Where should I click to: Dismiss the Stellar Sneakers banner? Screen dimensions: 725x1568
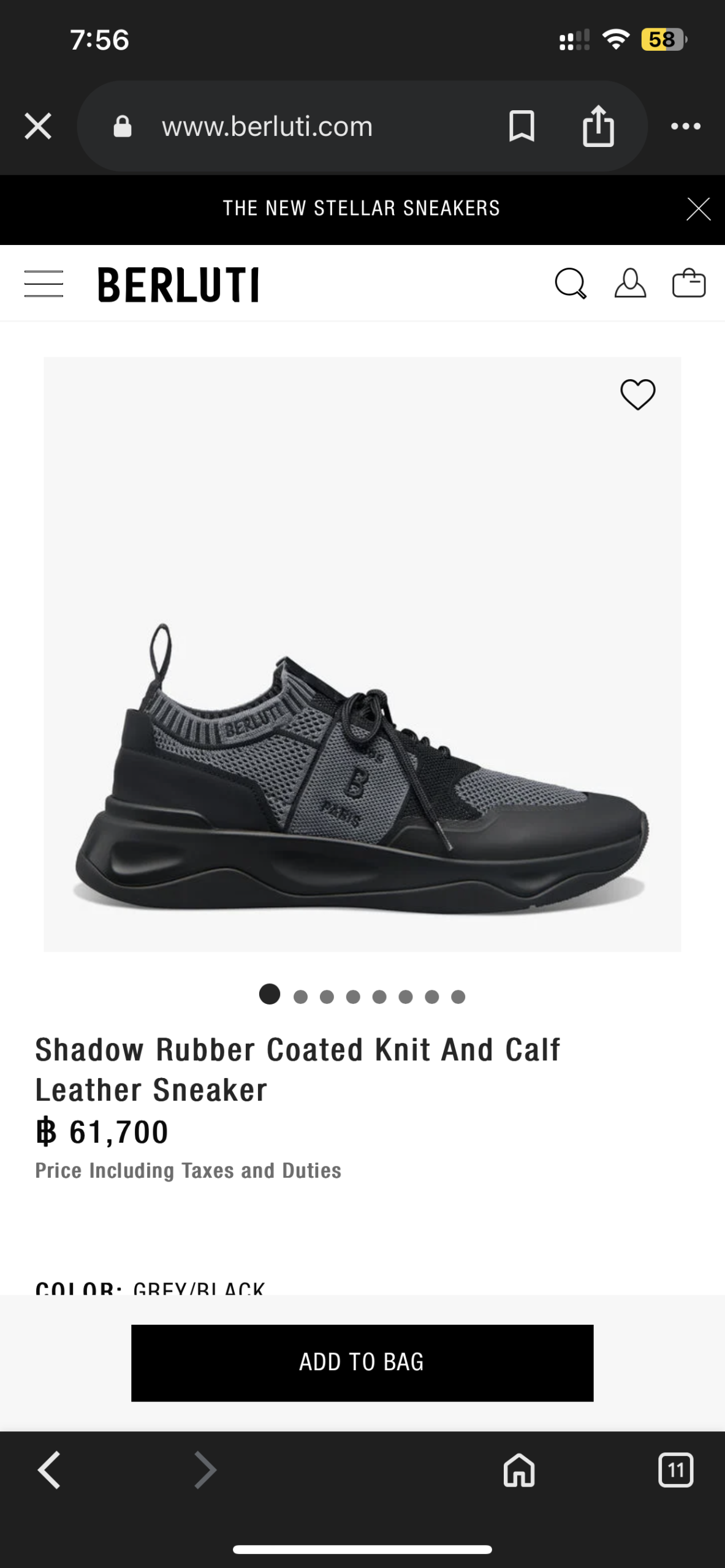[698, 209]
